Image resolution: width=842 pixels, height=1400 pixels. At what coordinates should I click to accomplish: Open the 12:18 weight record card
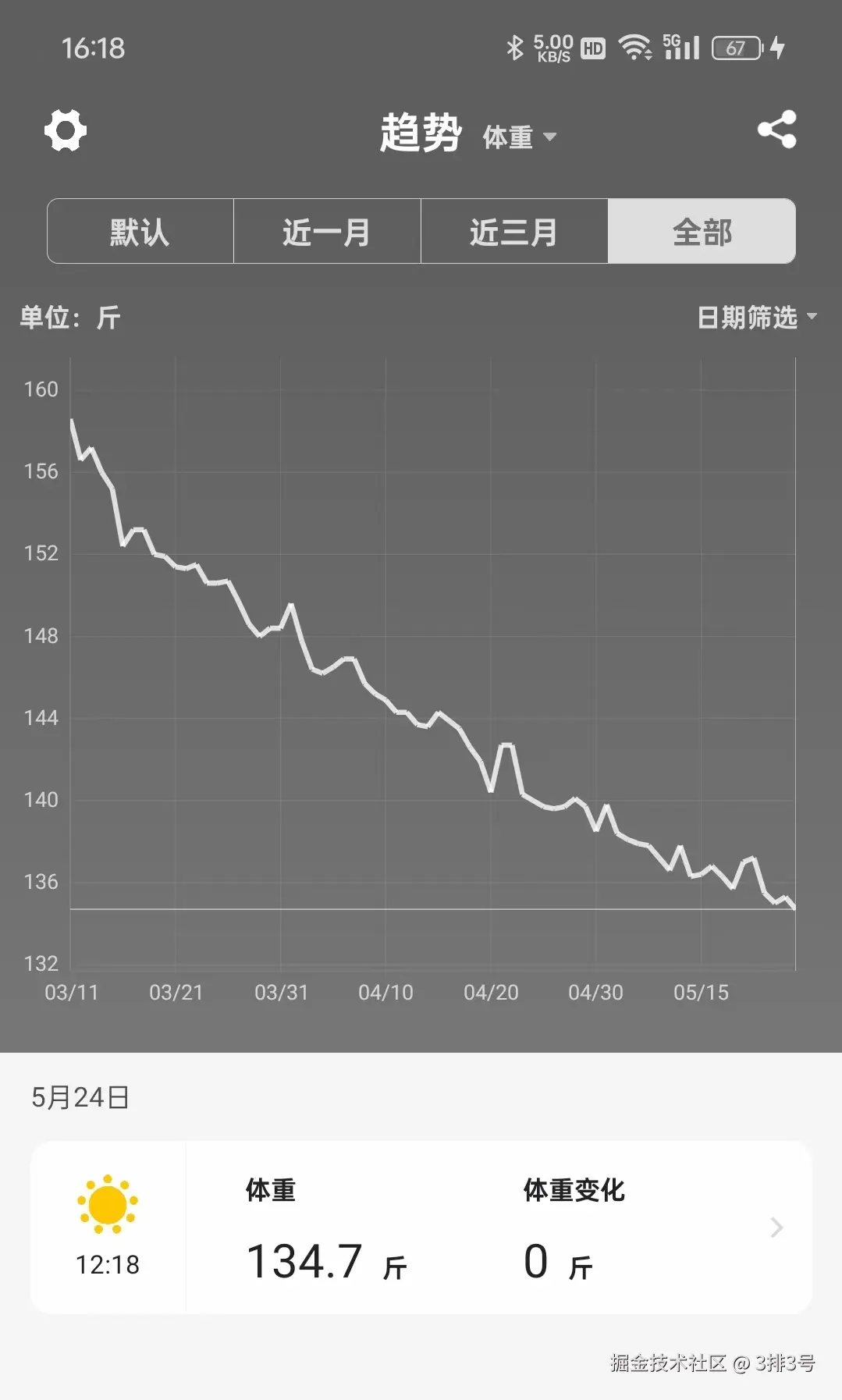pos(421,1228)
